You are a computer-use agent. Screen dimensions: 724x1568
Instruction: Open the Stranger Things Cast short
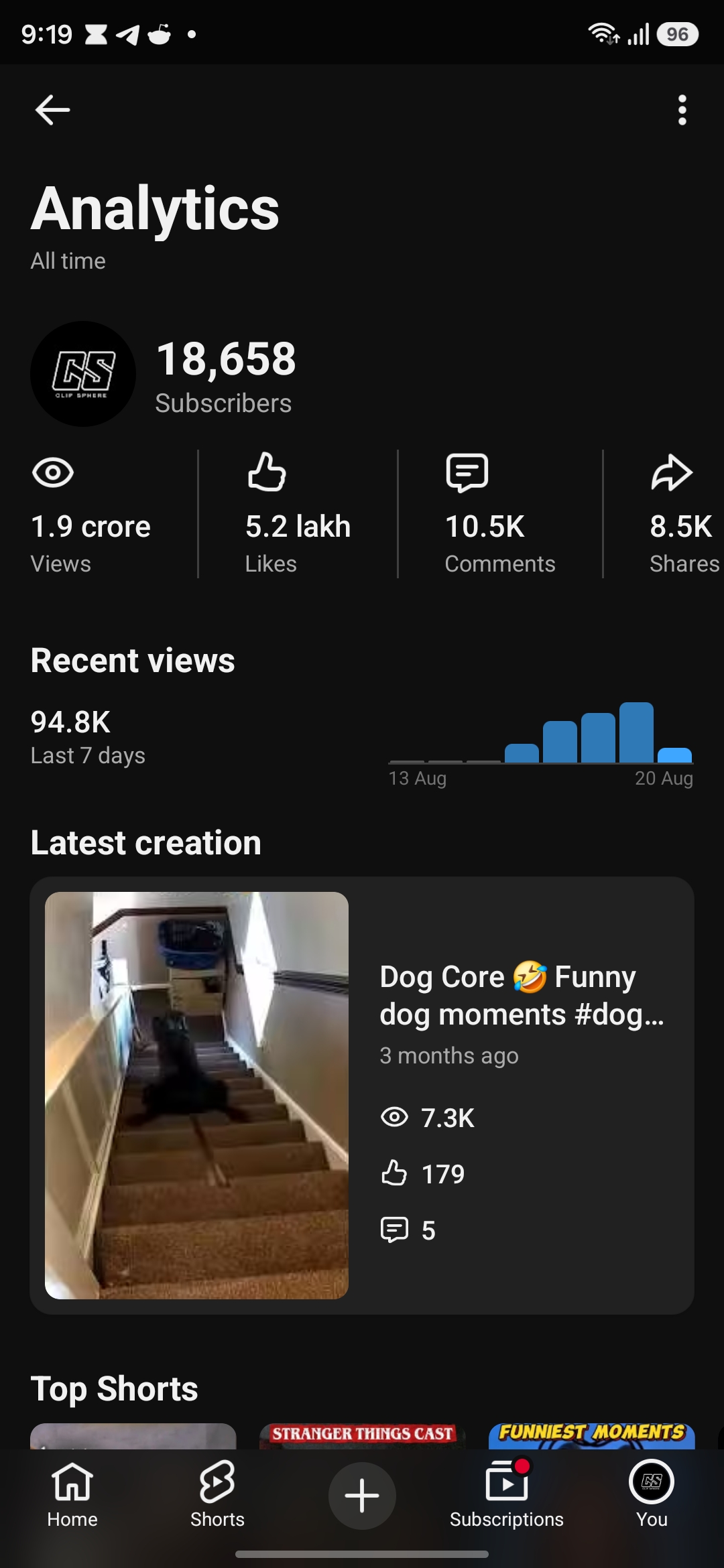click(x=362, y=1436)
